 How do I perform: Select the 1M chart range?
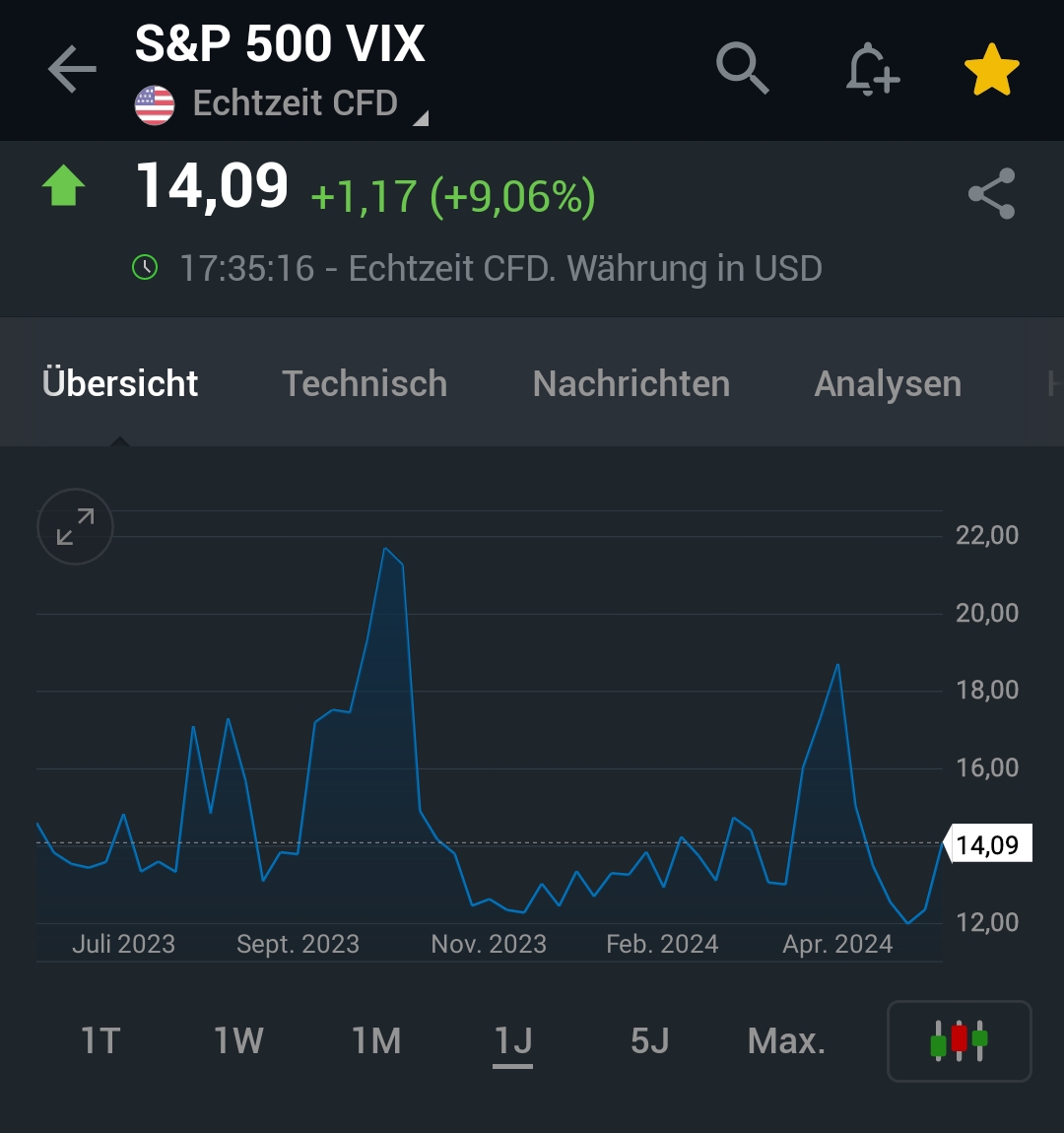click(x=376, y=1040)
